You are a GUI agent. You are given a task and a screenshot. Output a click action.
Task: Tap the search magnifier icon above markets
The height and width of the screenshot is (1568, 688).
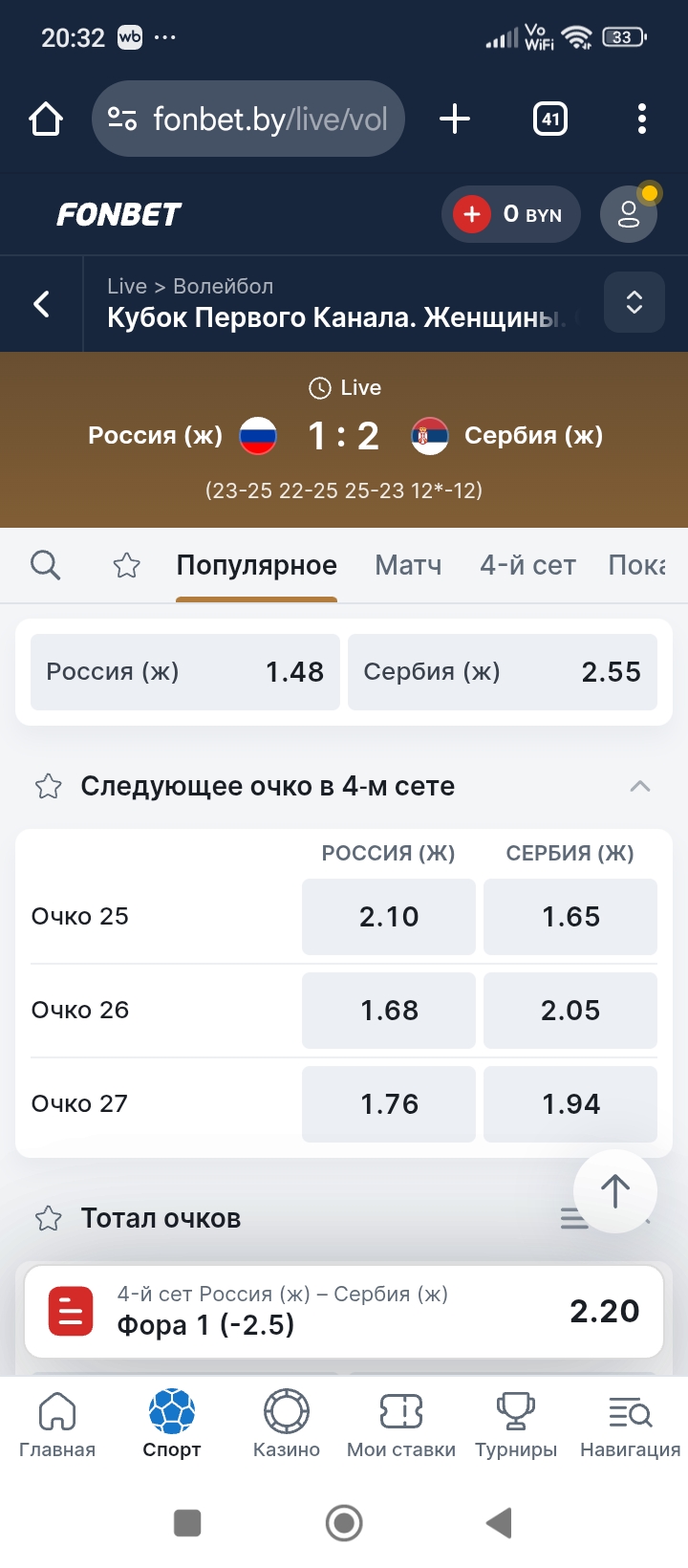(x=46, y=565)
